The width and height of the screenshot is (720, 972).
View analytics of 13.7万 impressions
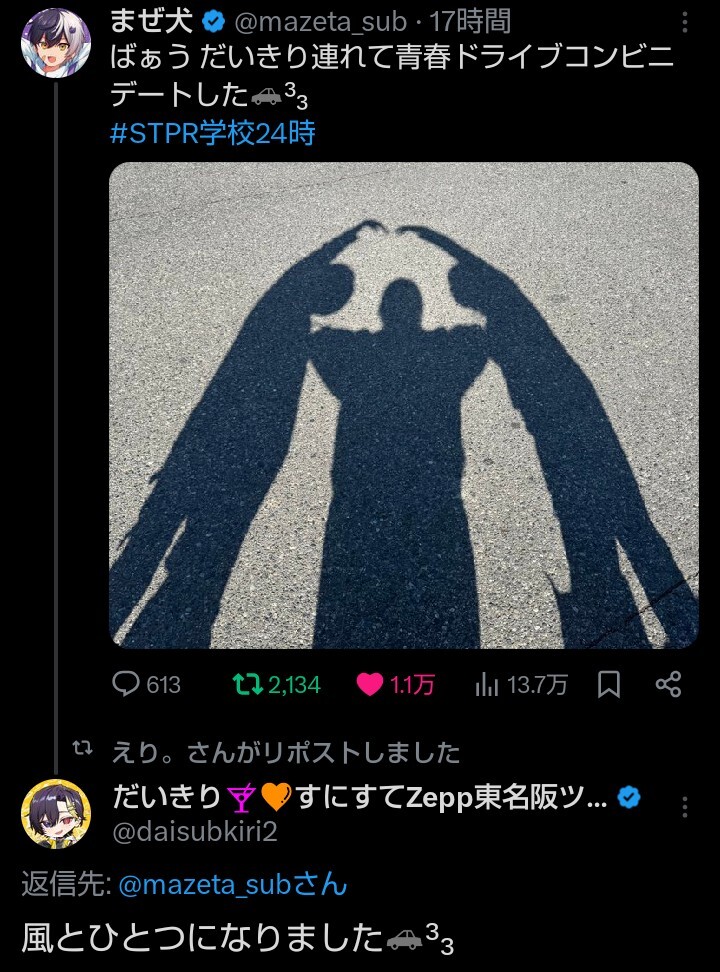[x=521, y=684]
